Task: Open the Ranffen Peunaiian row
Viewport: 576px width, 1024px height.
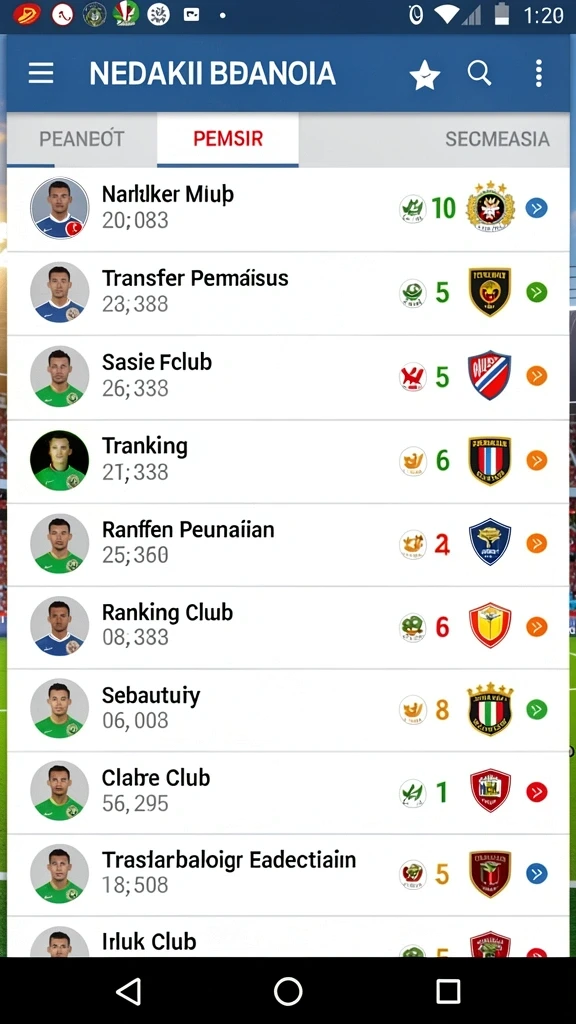Action: (288, 544)
